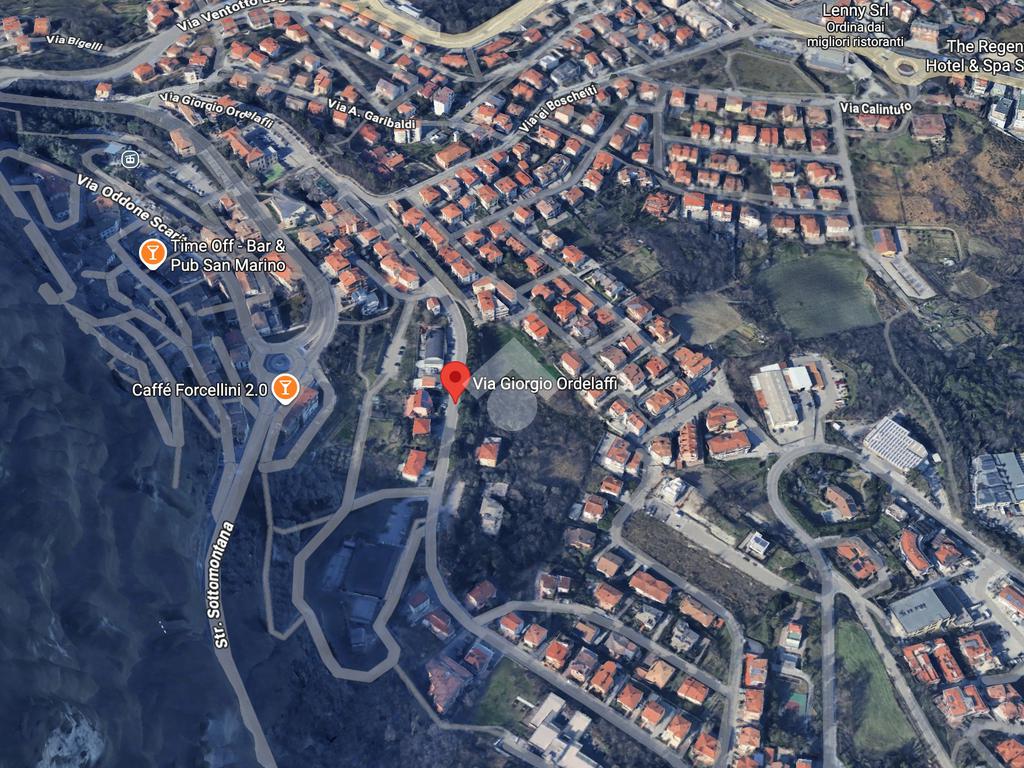This screenshot has width=1024, height=768.
Task: Tap the red pin at Via Giorgio Ordelaffi
Action: coord(456,380)
